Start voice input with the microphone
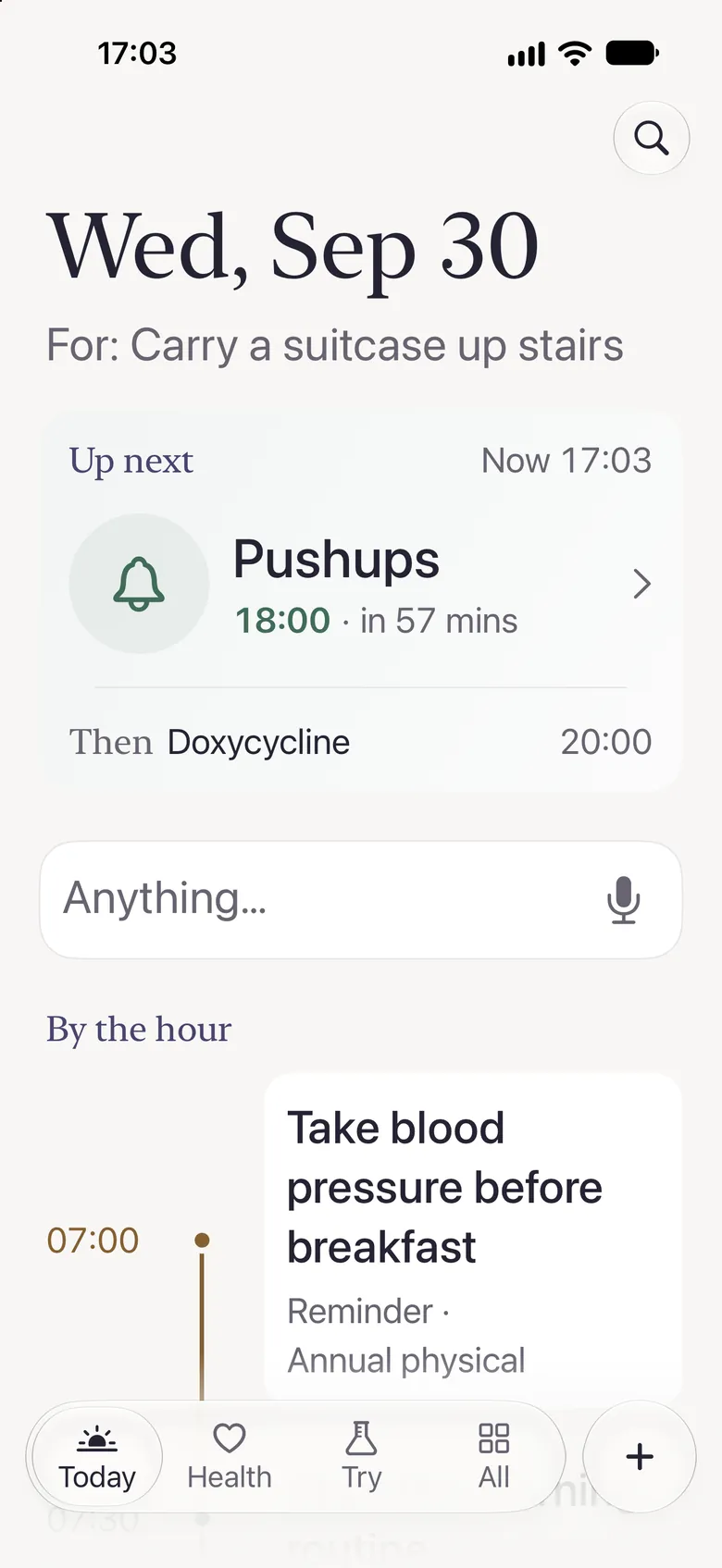The image size is (722, 1568). (623, 900)
